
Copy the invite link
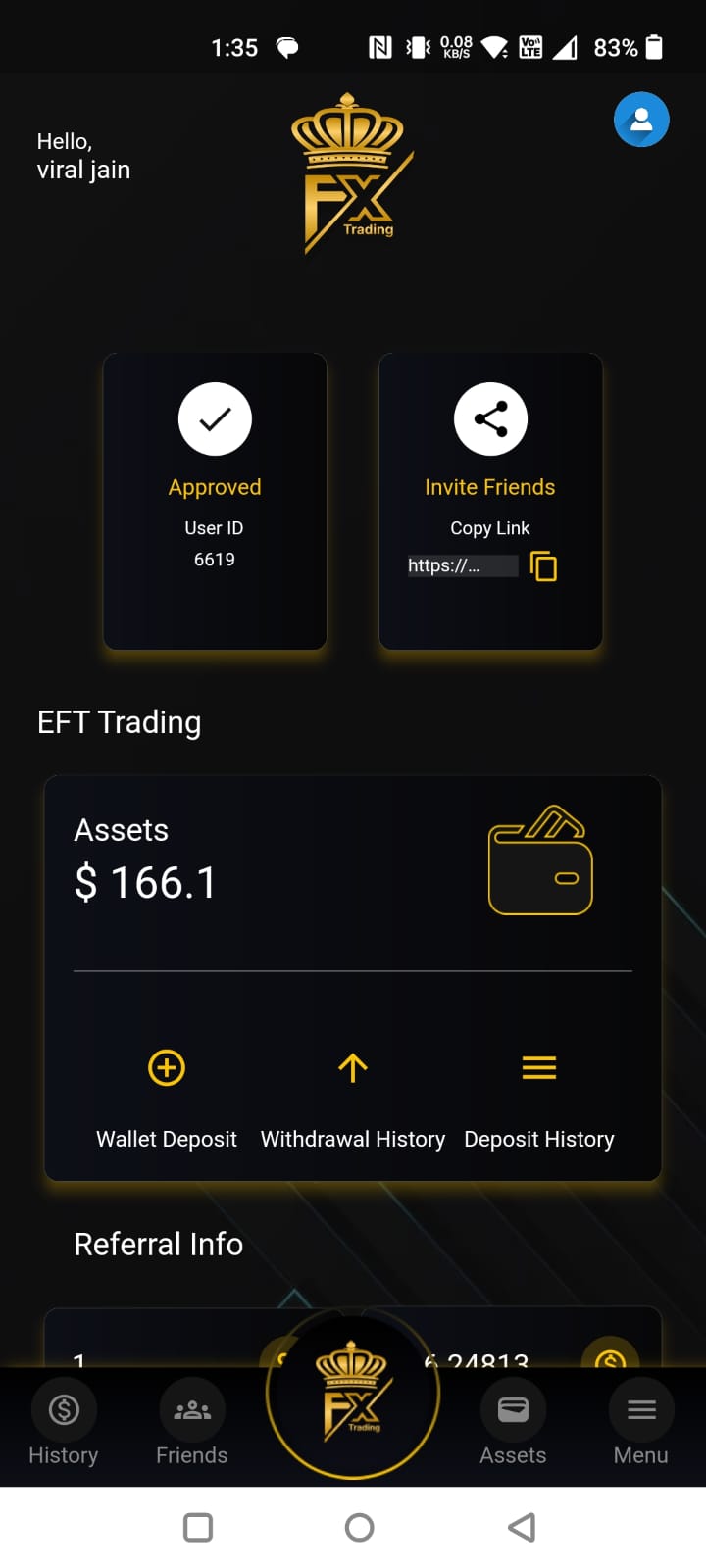543,565
